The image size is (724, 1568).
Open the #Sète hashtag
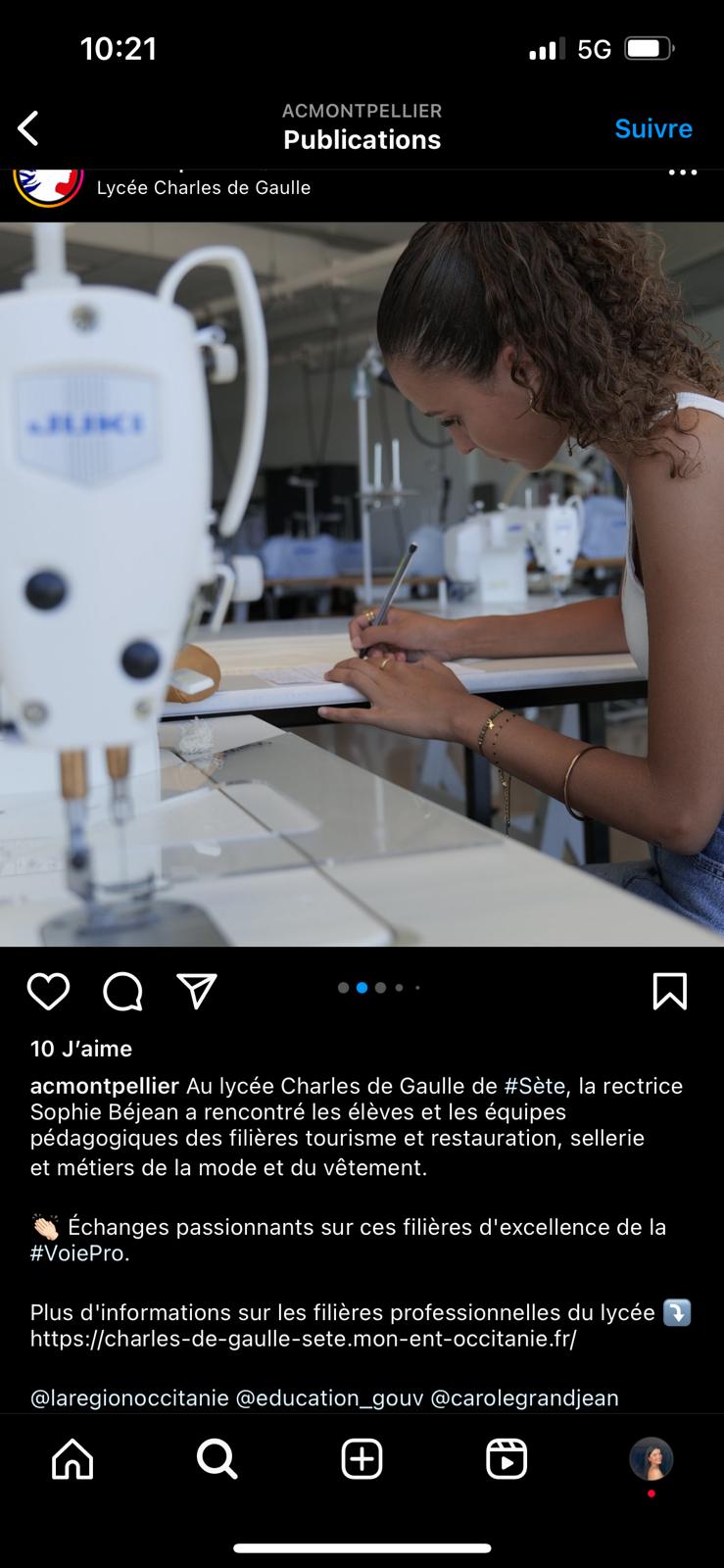[534, 1086]
